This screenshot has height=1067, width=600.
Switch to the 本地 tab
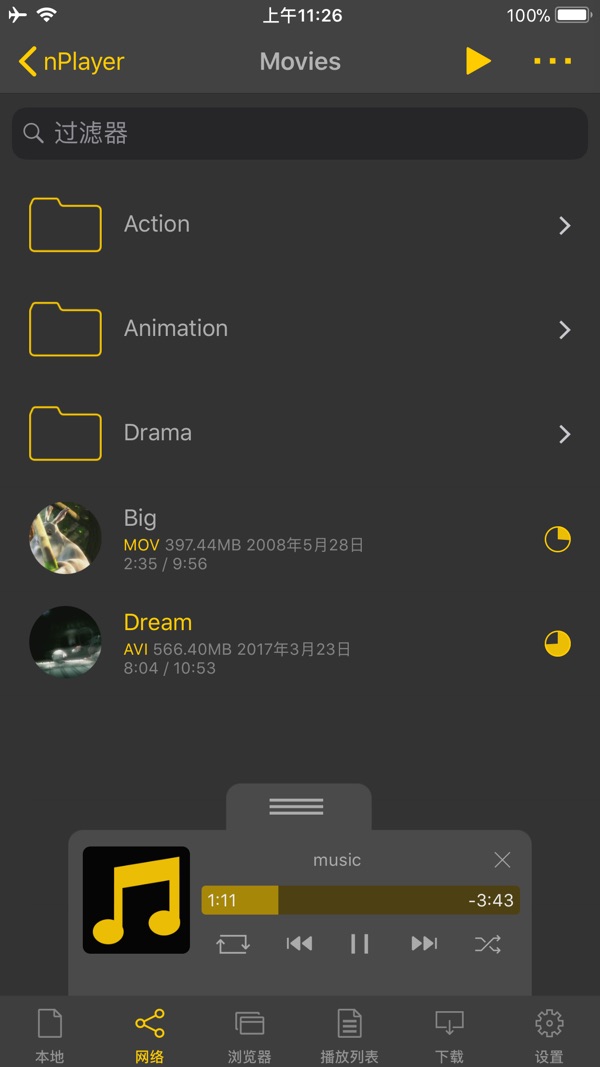tap(49, 1034)
